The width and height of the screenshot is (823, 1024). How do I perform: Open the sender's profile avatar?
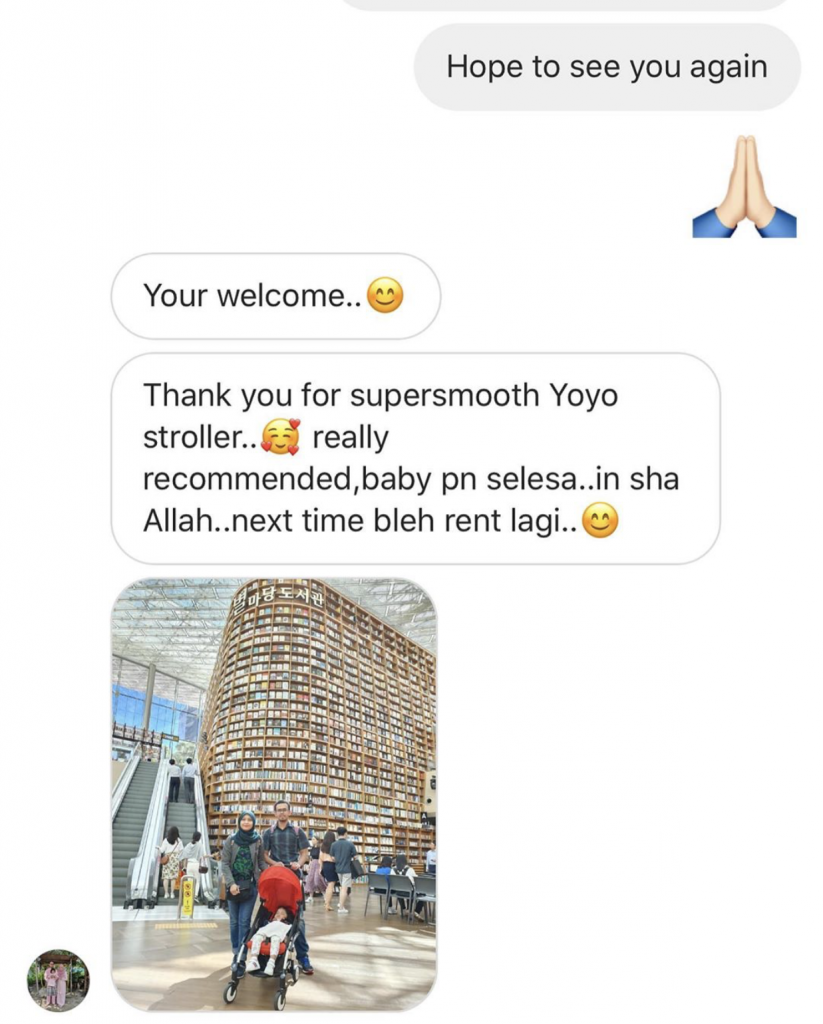pos(57,980)
